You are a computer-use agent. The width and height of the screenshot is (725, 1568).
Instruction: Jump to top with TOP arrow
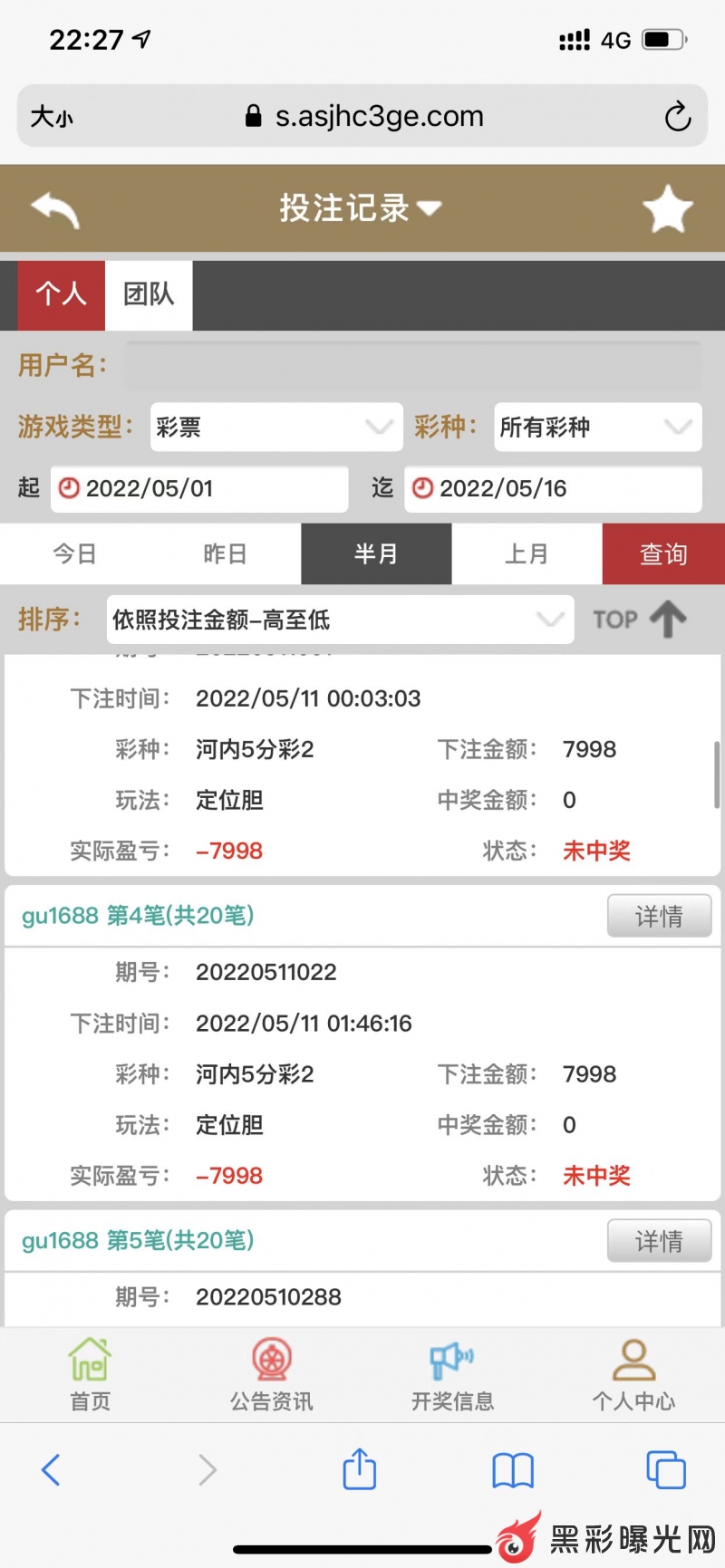click(640, 620)
